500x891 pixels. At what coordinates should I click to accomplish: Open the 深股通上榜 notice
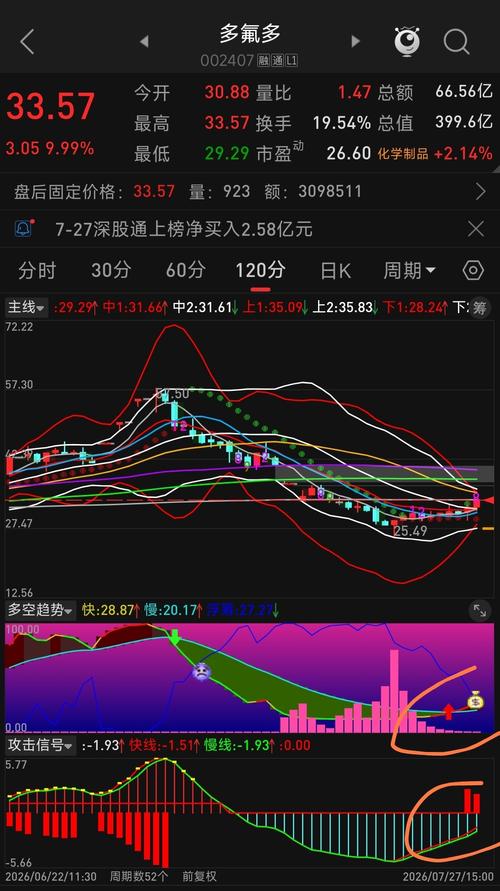click(x=184, y=229)
